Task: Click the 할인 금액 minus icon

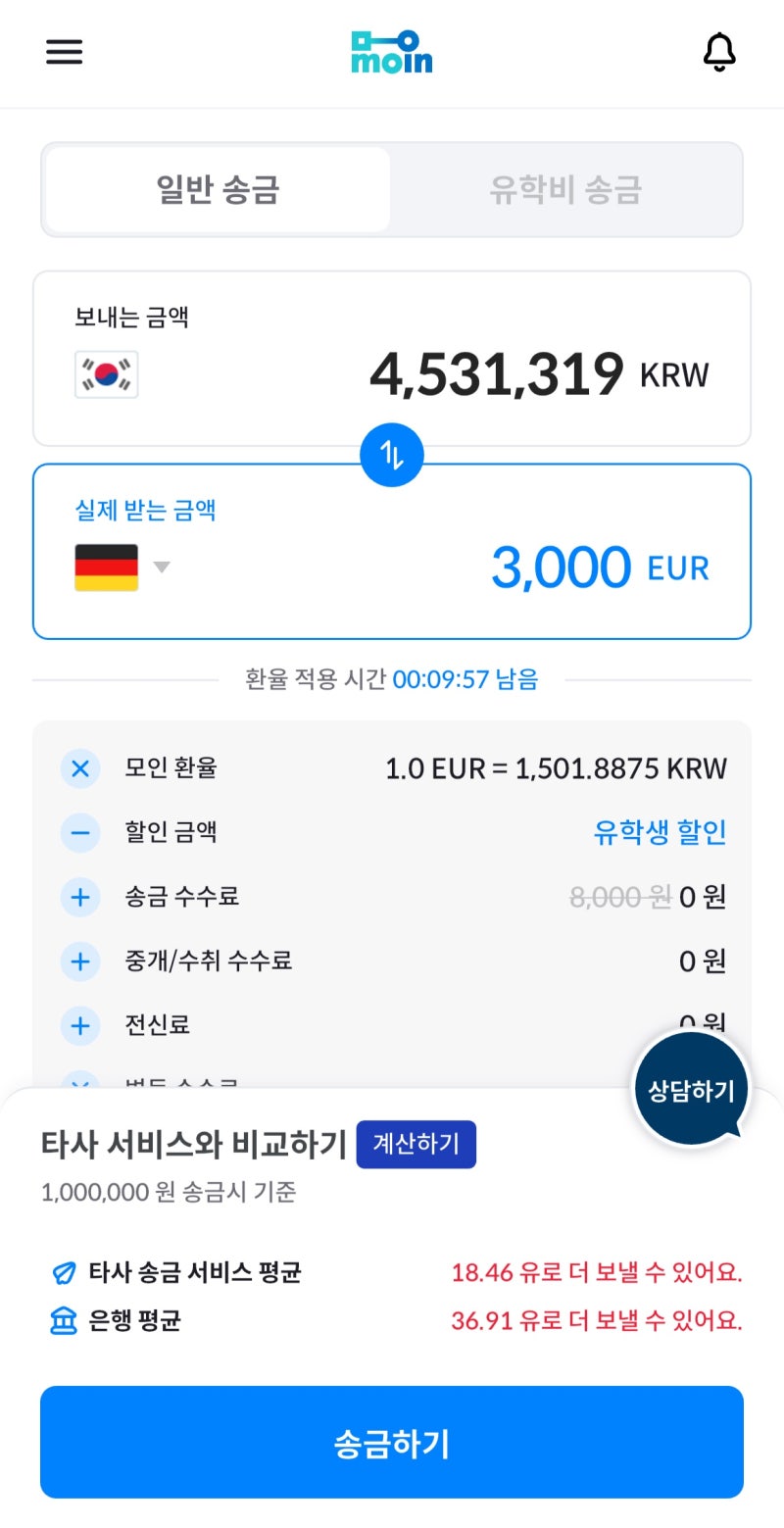Action: click(79, 832)
